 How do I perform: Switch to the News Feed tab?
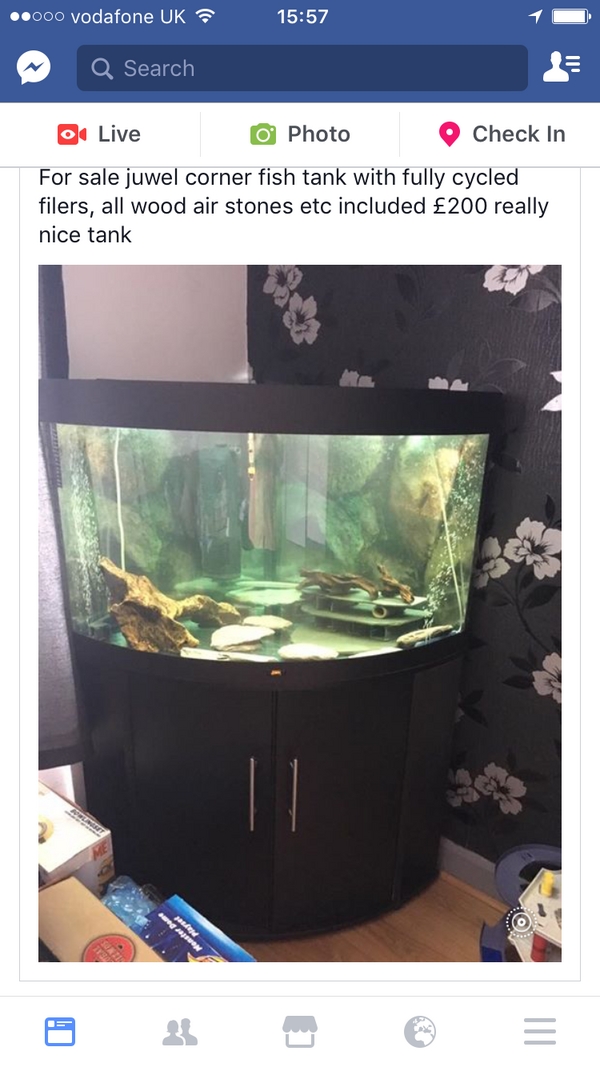(x=60, y=1032)
